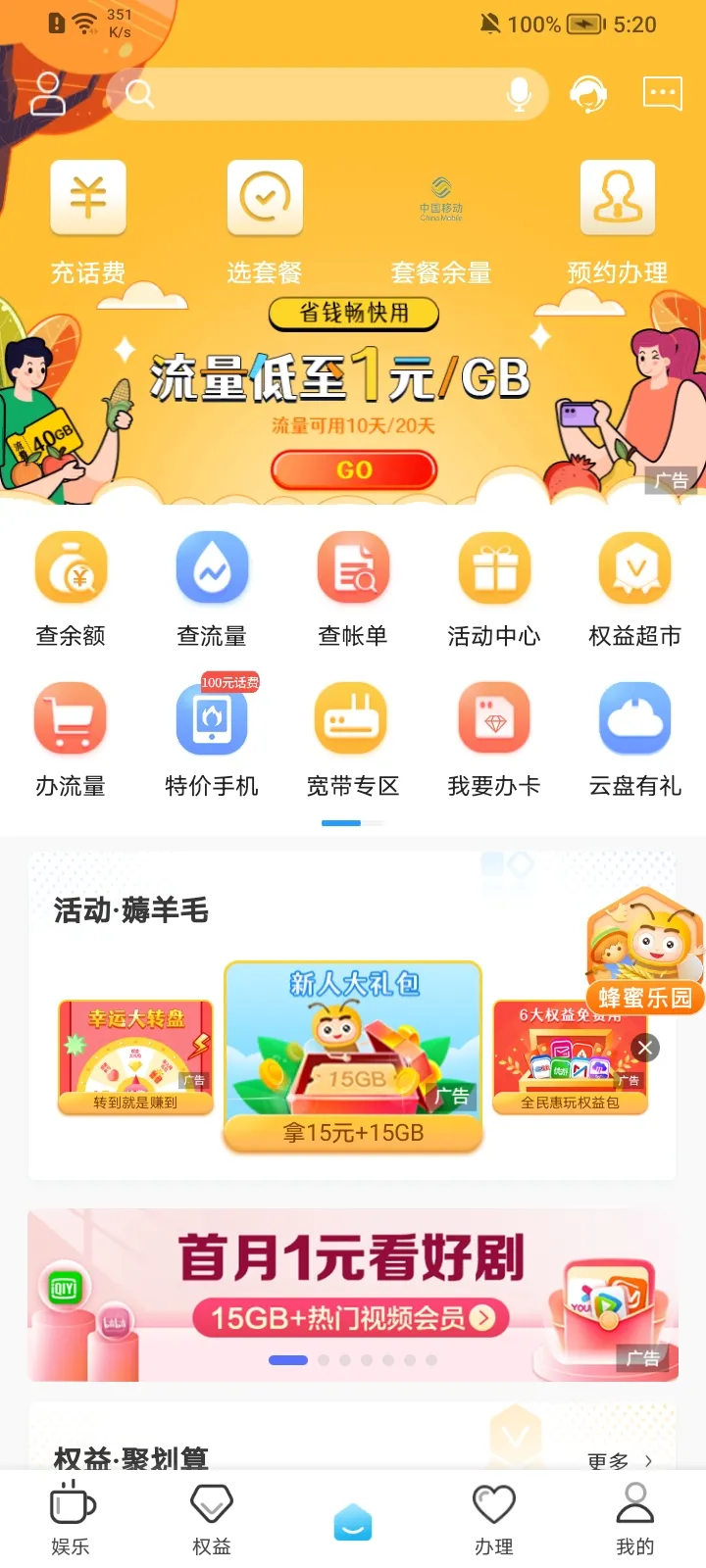Start voice search with the microphone
Viewport: 706px width, 1568px height.
(519, 94)
